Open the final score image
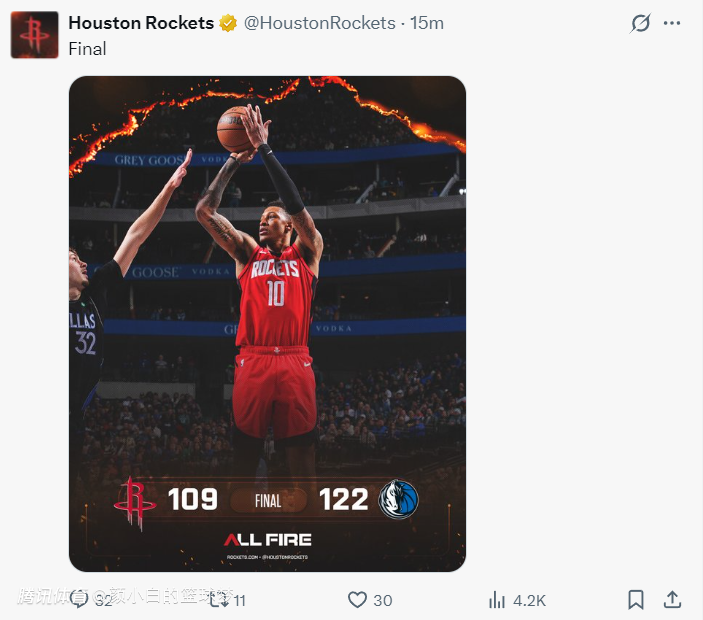Image resolution: width=703 pixels, height=620 pixels. click(x=267, y=323)
